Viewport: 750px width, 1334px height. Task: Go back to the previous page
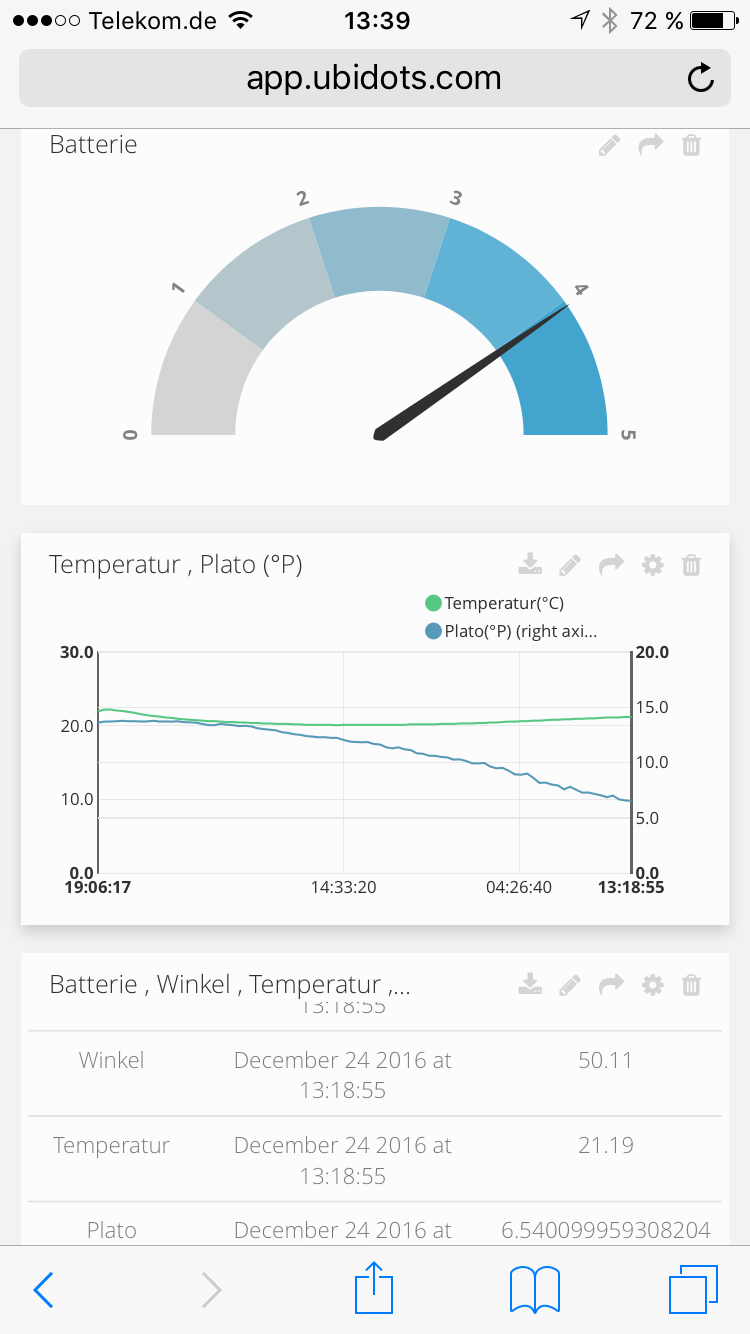[43, 1290]
